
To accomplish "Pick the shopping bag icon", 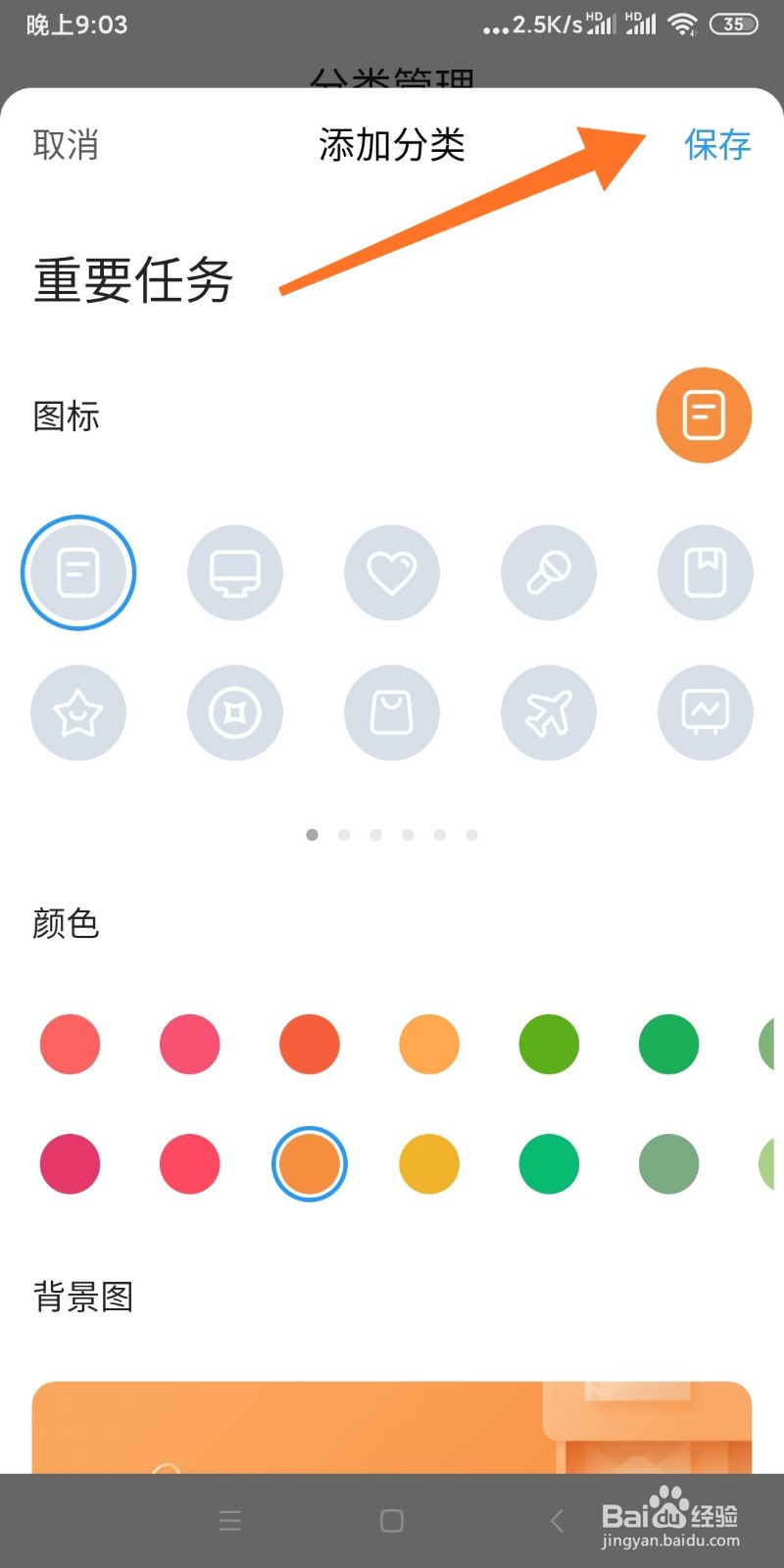I will tap(392, 712).
